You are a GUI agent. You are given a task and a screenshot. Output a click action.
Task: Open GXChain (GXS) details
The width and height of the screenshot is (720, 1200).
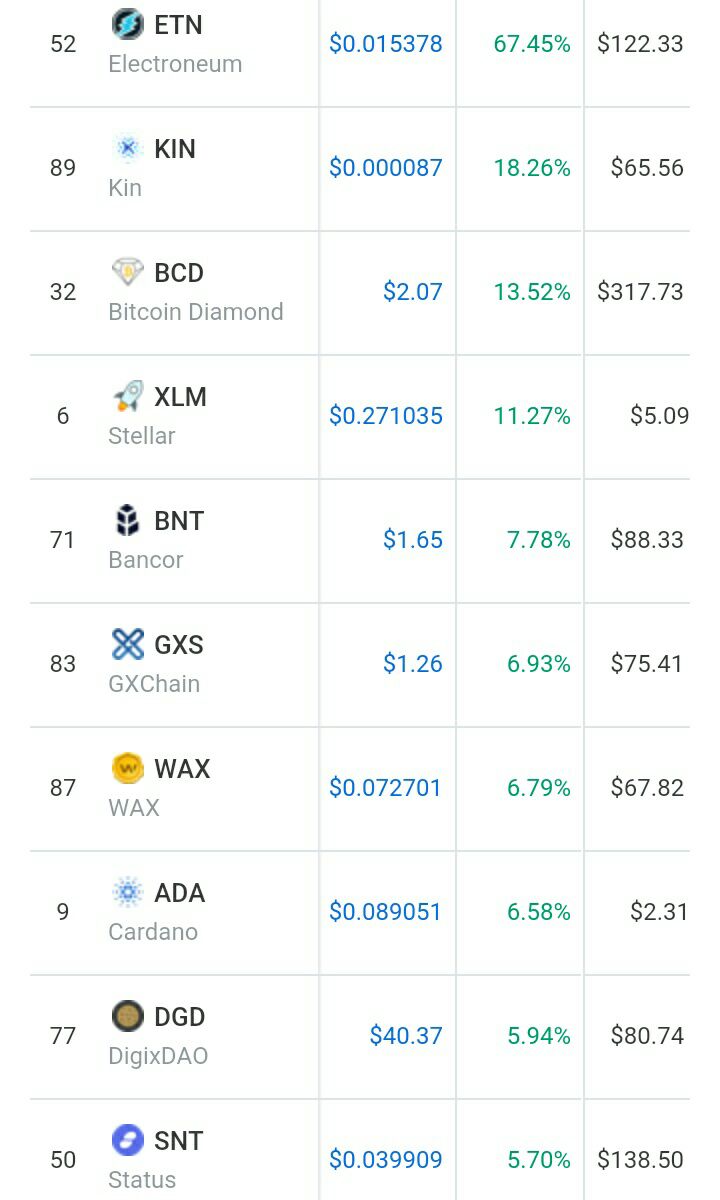pyautogui.click(x=156, y=663)
